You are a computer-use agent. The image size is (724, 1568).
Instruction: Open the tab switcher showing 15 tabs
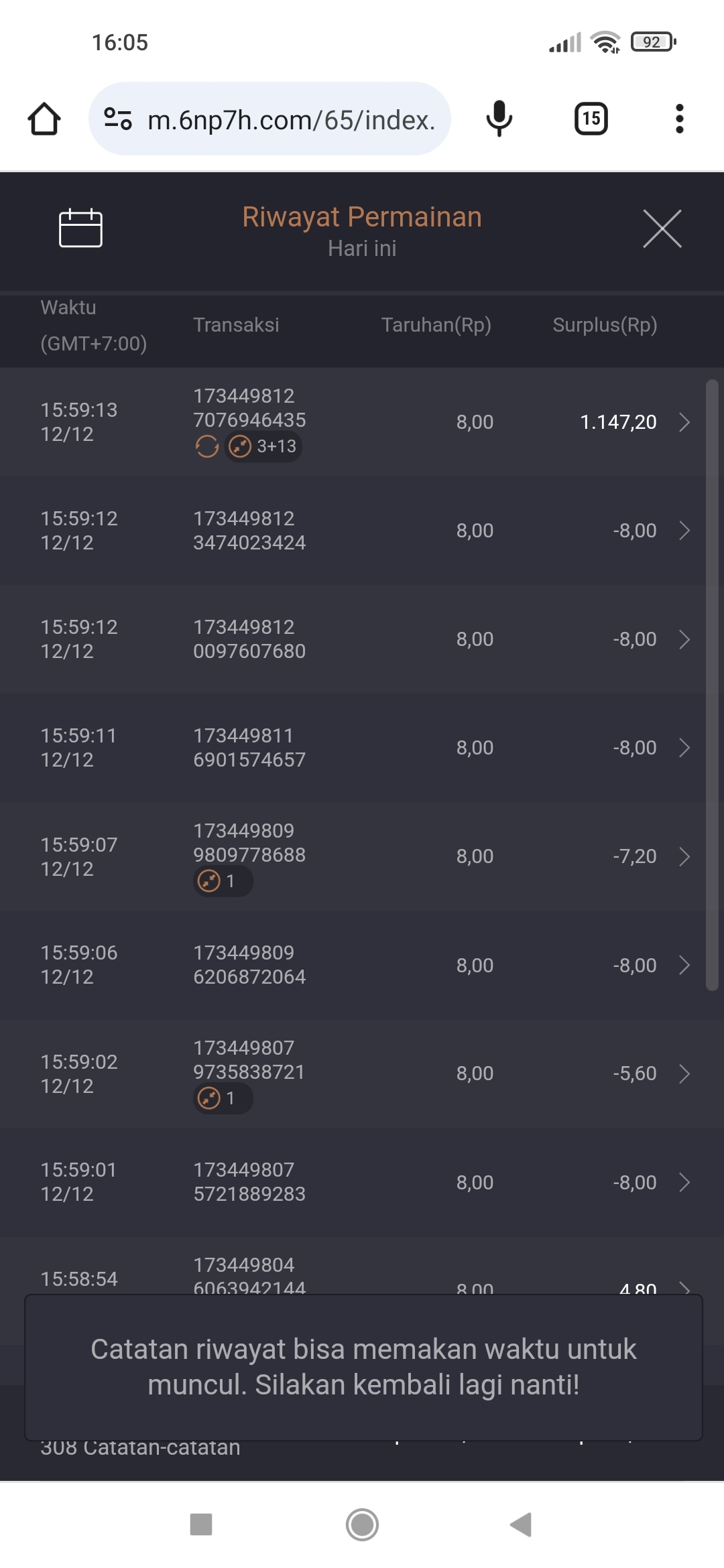[591, 119]
